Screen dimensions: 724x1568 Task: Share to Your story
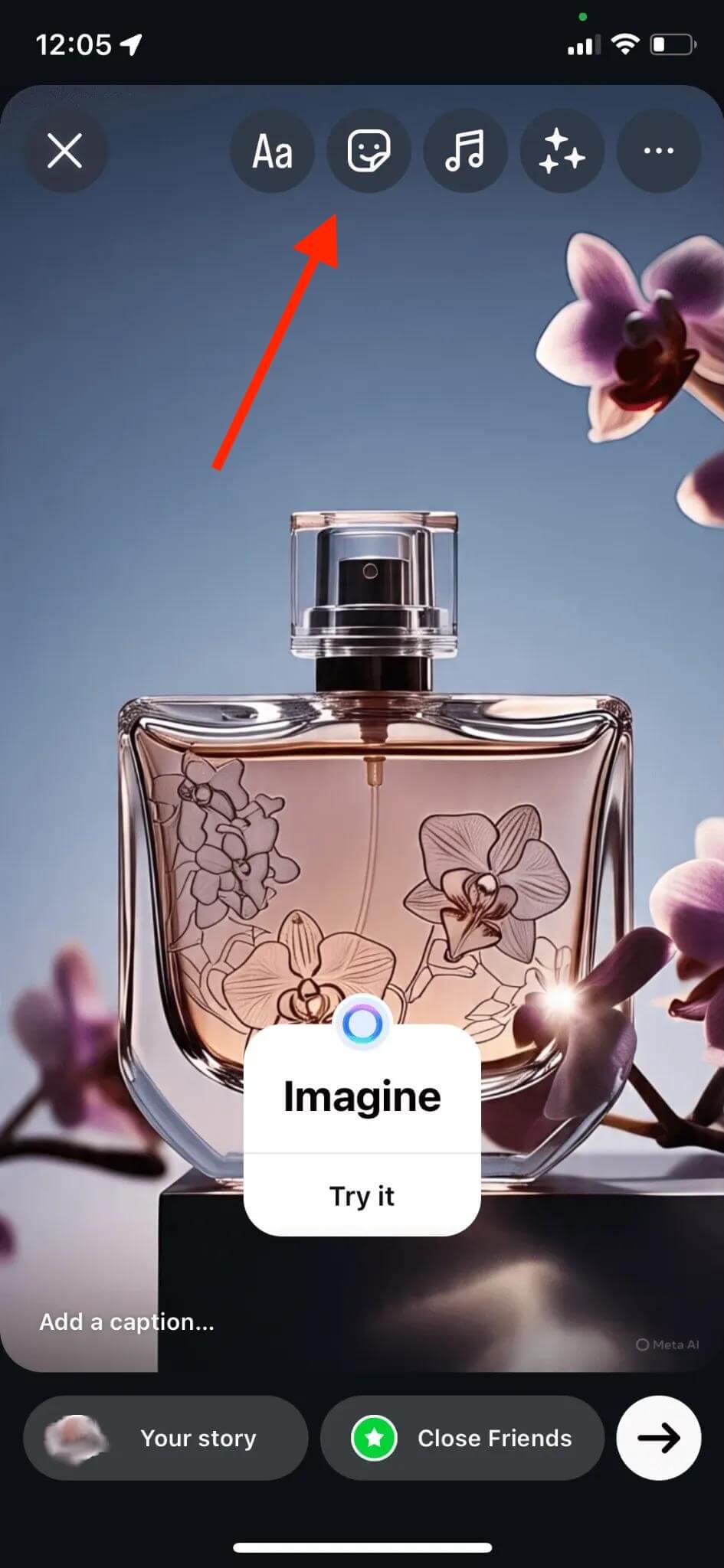[x=165, y=1438]
